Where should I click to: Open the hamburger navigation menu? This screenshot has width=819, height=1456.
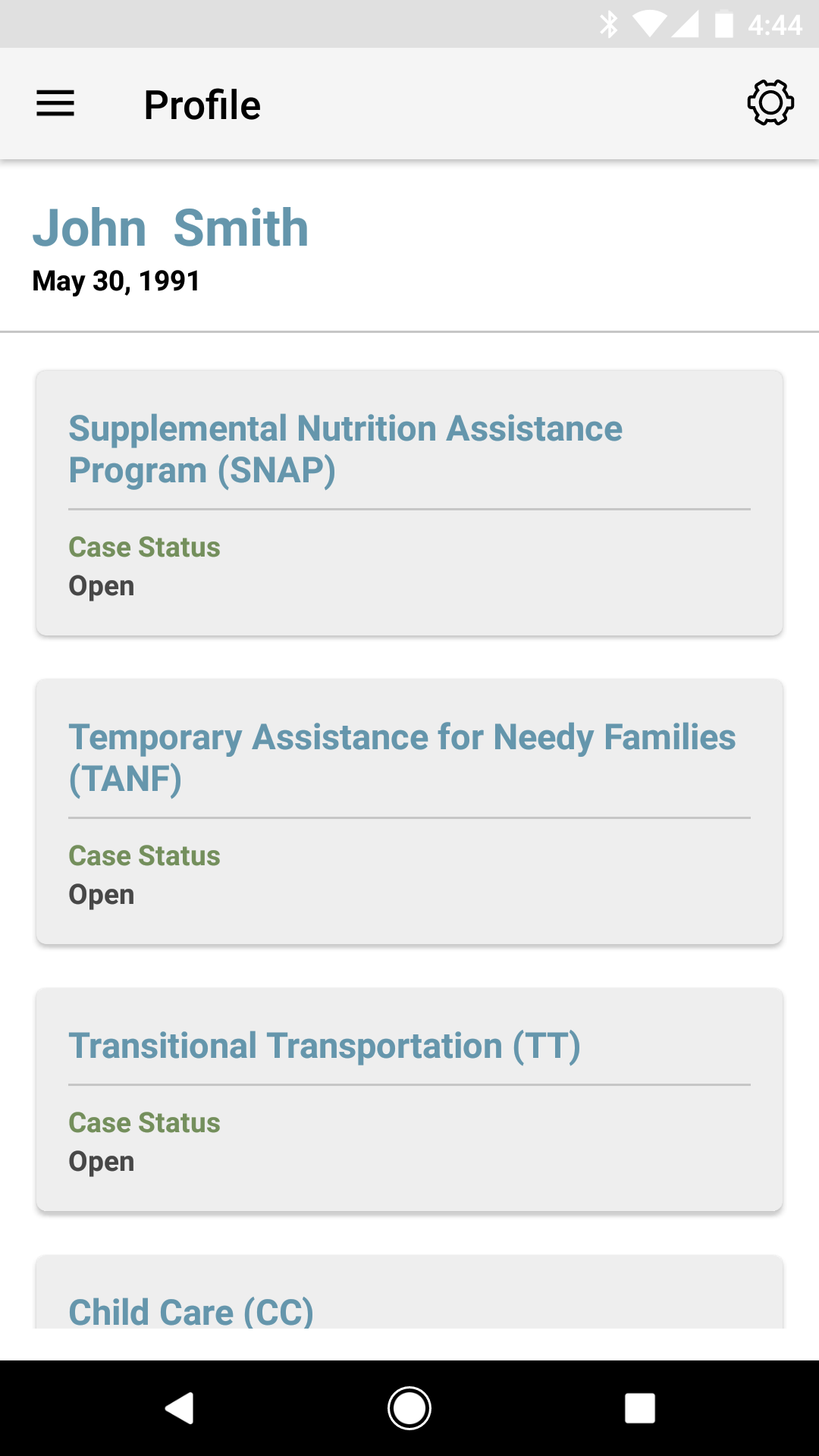click(55, 104)
